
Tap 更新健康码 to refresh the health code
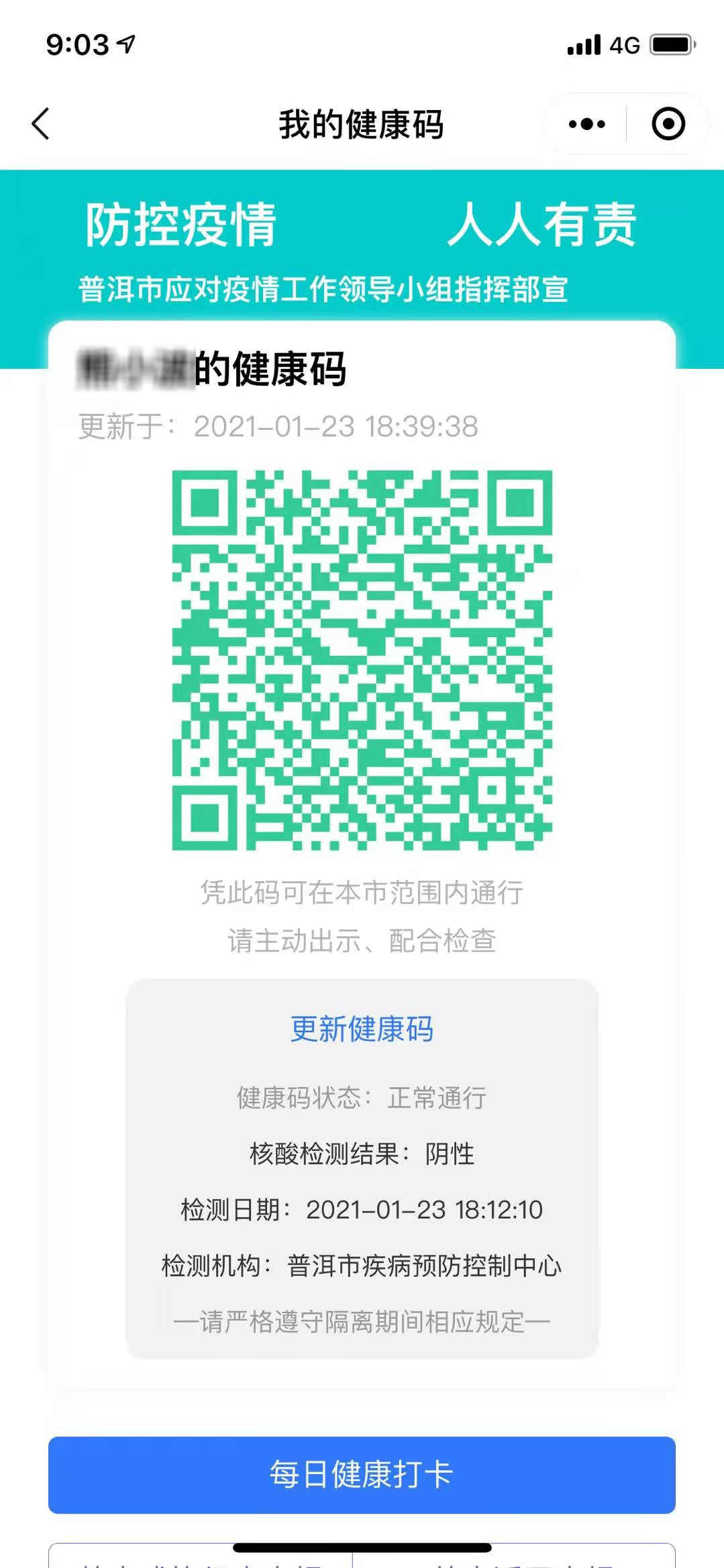362,1029
